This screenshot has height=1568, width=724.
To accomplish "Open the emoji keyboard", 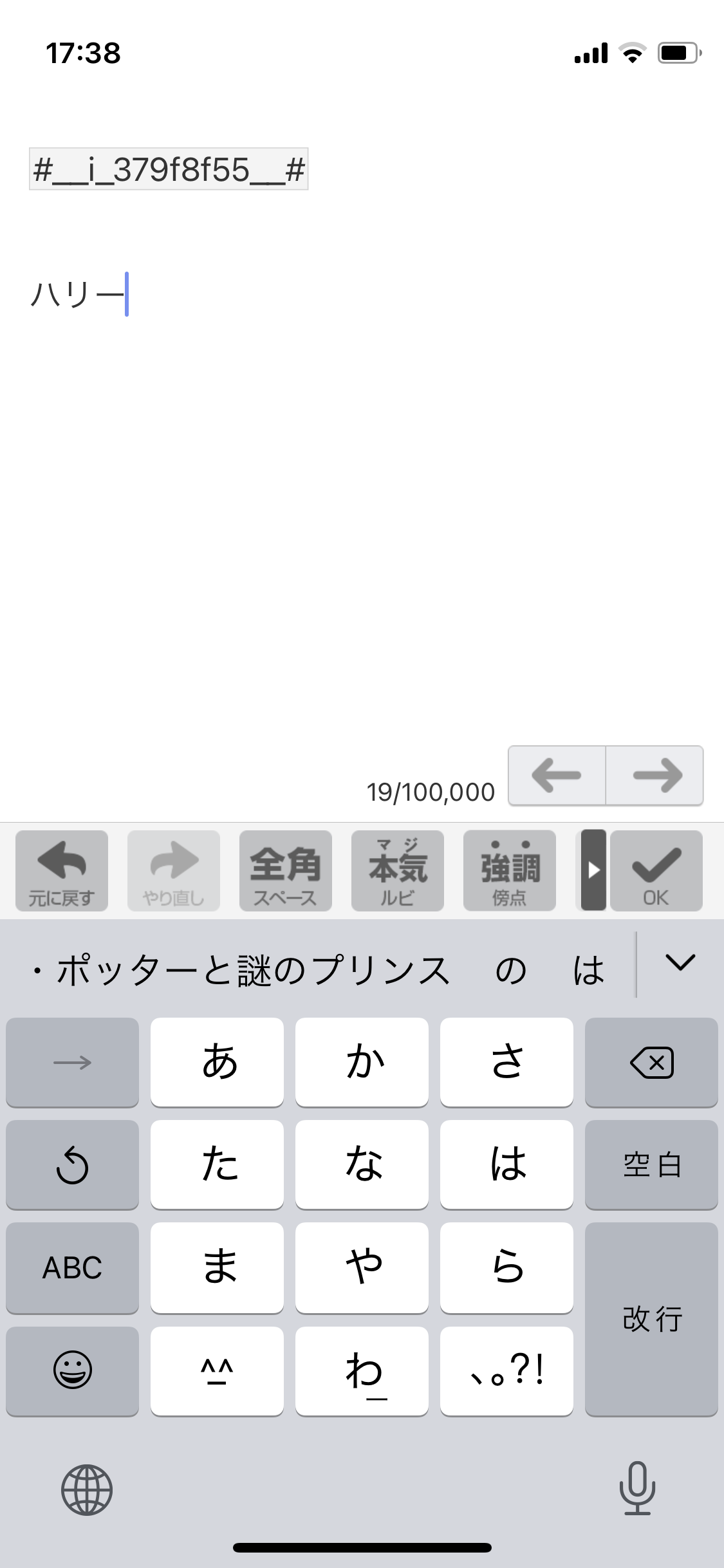I will point(72,1370).
